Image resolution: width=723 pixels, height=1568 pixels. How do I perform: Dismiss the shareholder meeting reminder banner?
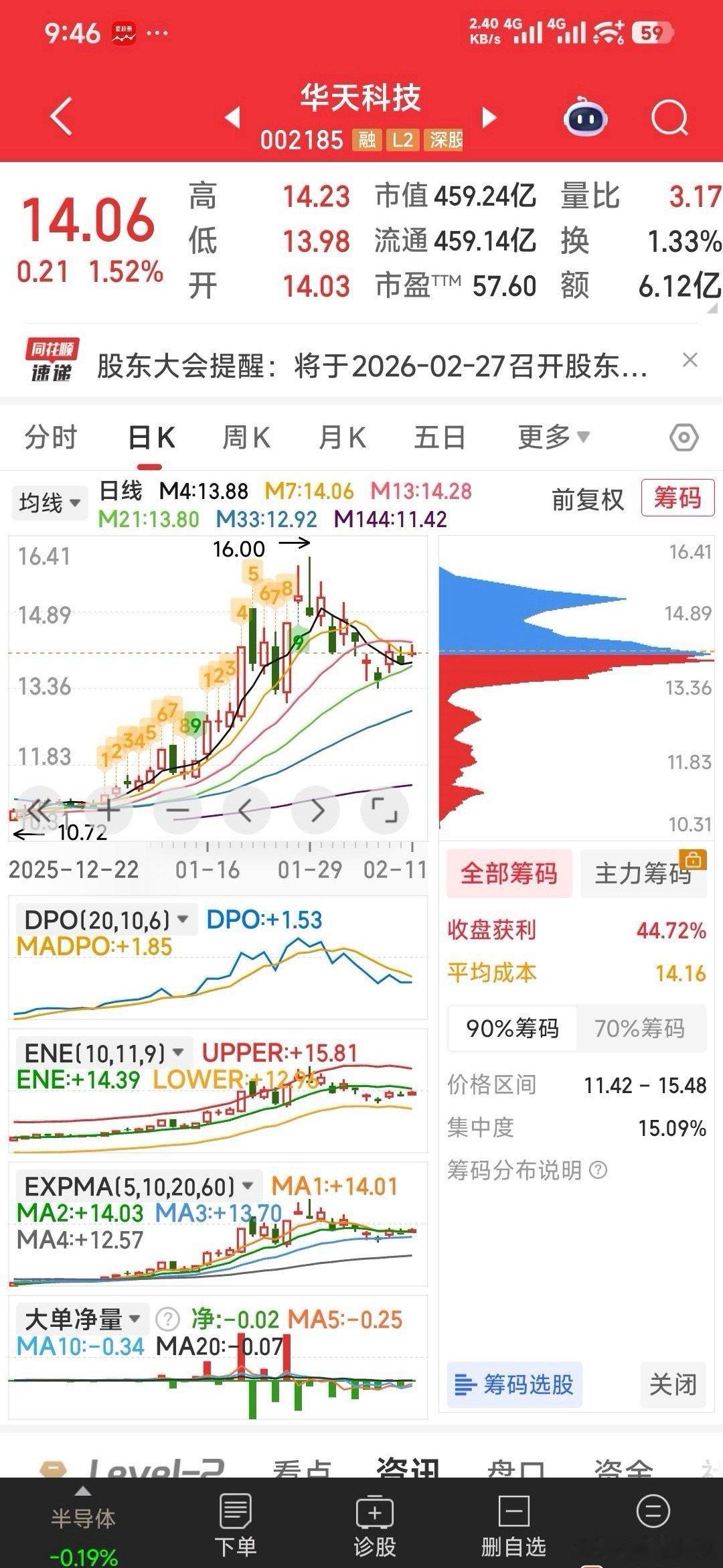pyautogui.click(x=690, y=360)
